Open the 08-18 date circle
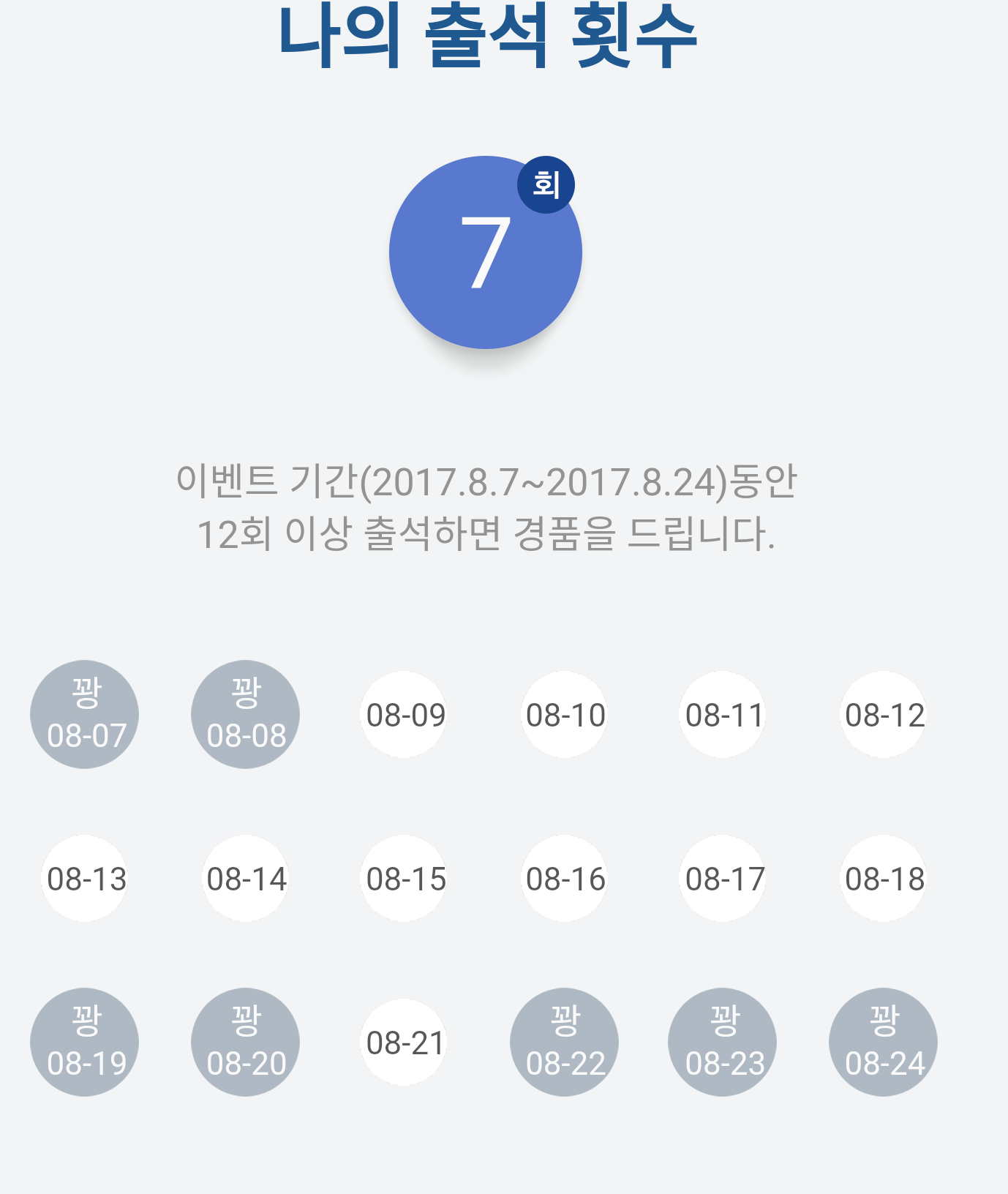 tap(884, 878)
